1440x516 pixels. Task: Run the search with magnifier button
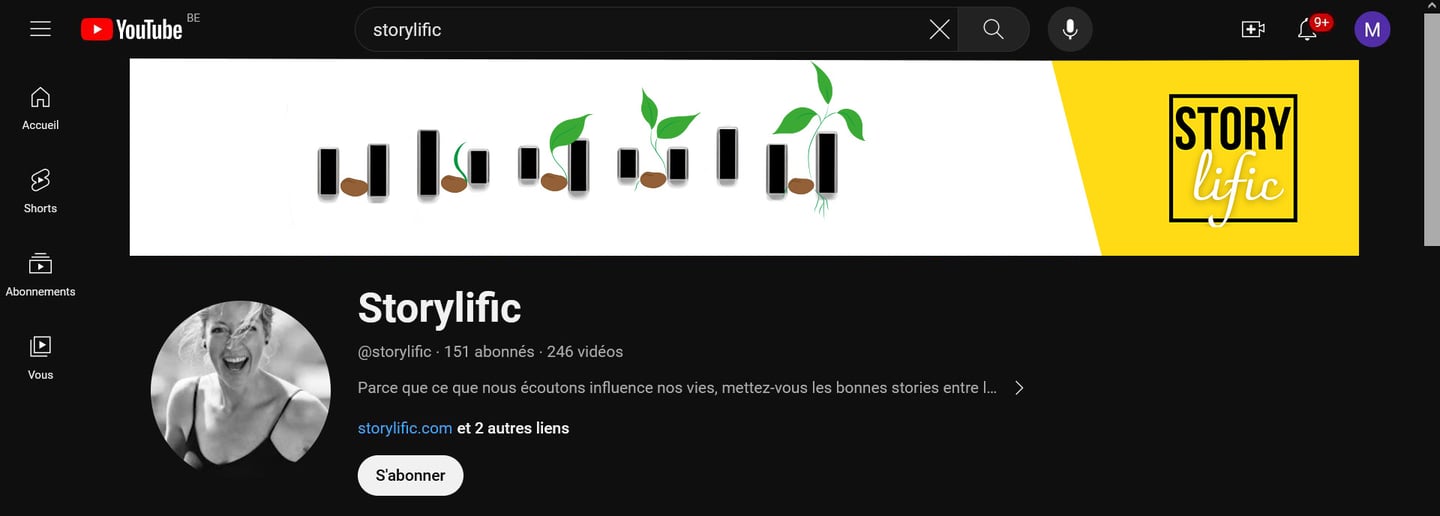[x=993, y=30]
